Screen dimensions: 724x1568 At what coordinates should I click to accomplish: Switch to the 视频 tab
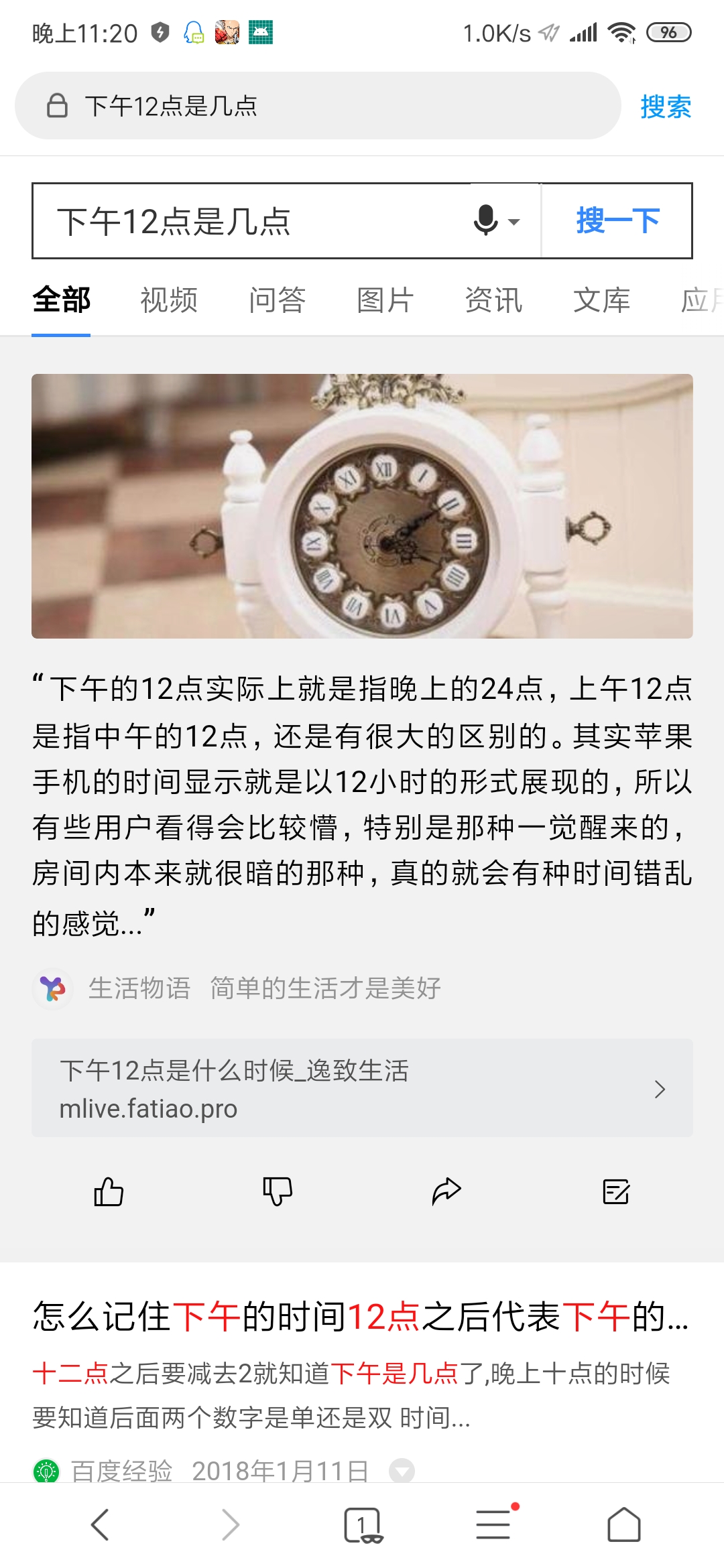(169, 300)
